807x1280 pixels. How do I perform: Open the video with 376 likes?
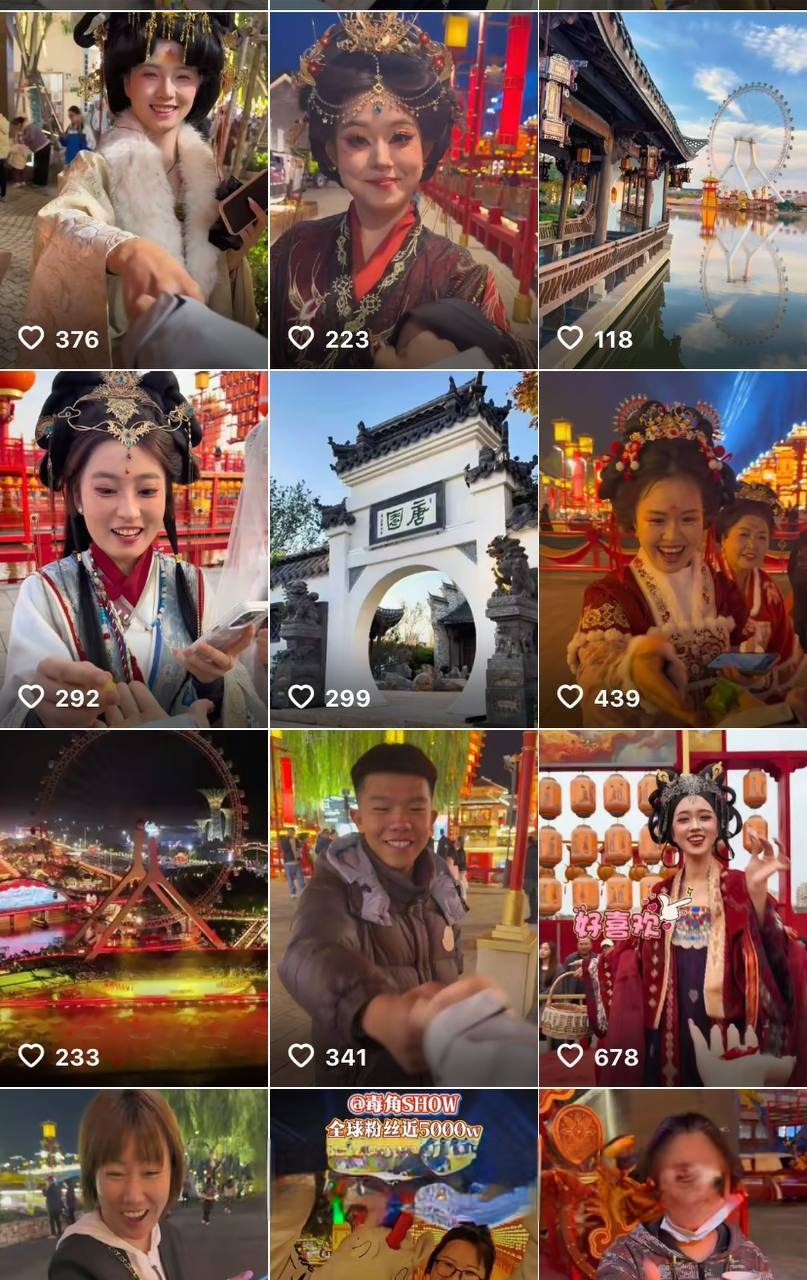click(133, 190)
